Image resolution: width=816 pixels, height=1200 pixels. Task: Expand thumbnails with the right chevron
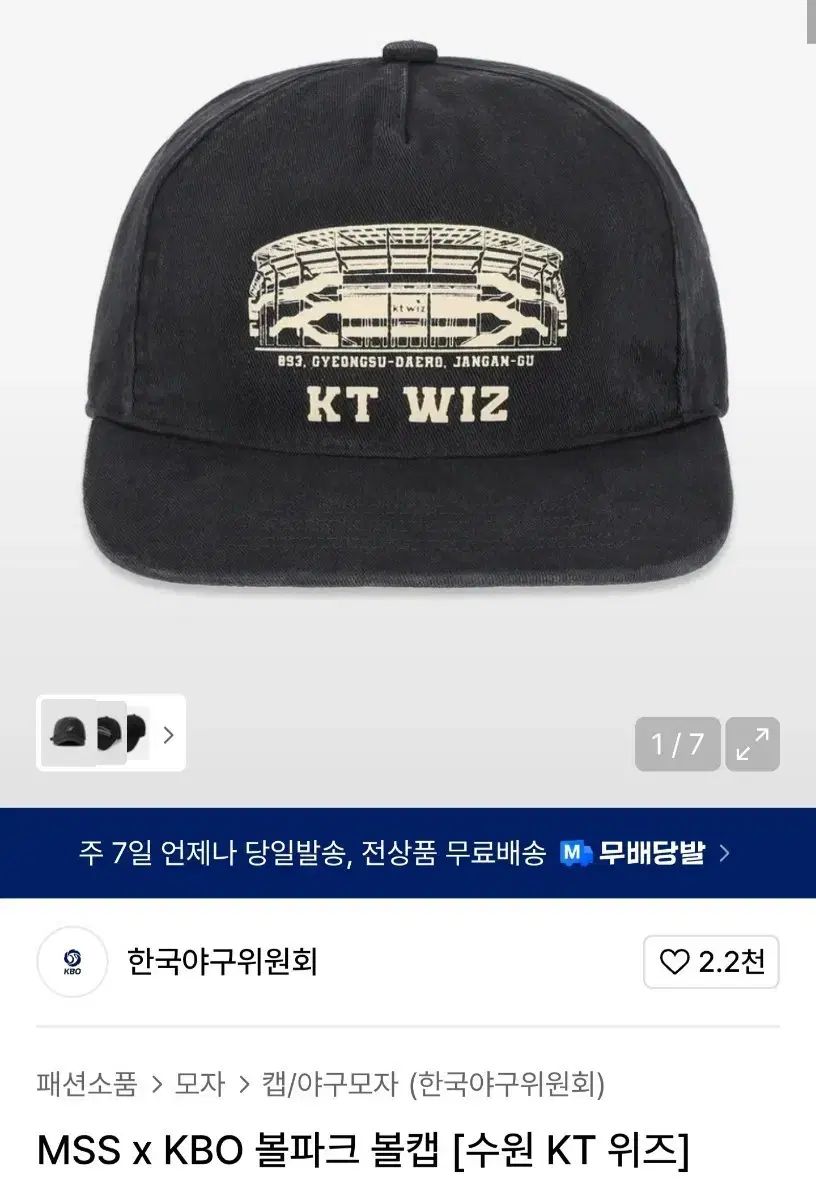(x=166, y=736)
